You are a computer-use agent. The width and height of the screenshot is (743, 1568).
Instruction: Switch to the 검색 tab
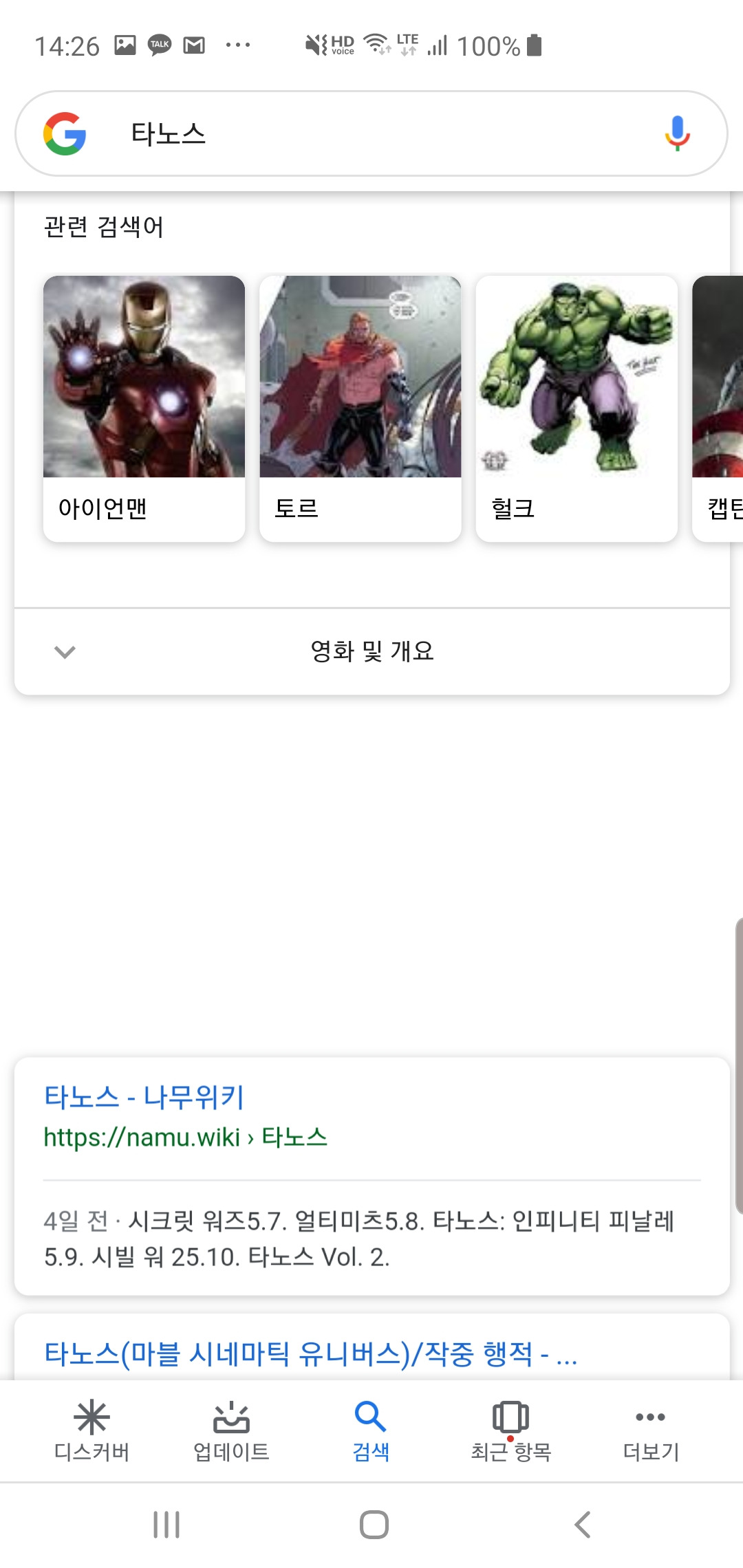(x=371, y=1430)
